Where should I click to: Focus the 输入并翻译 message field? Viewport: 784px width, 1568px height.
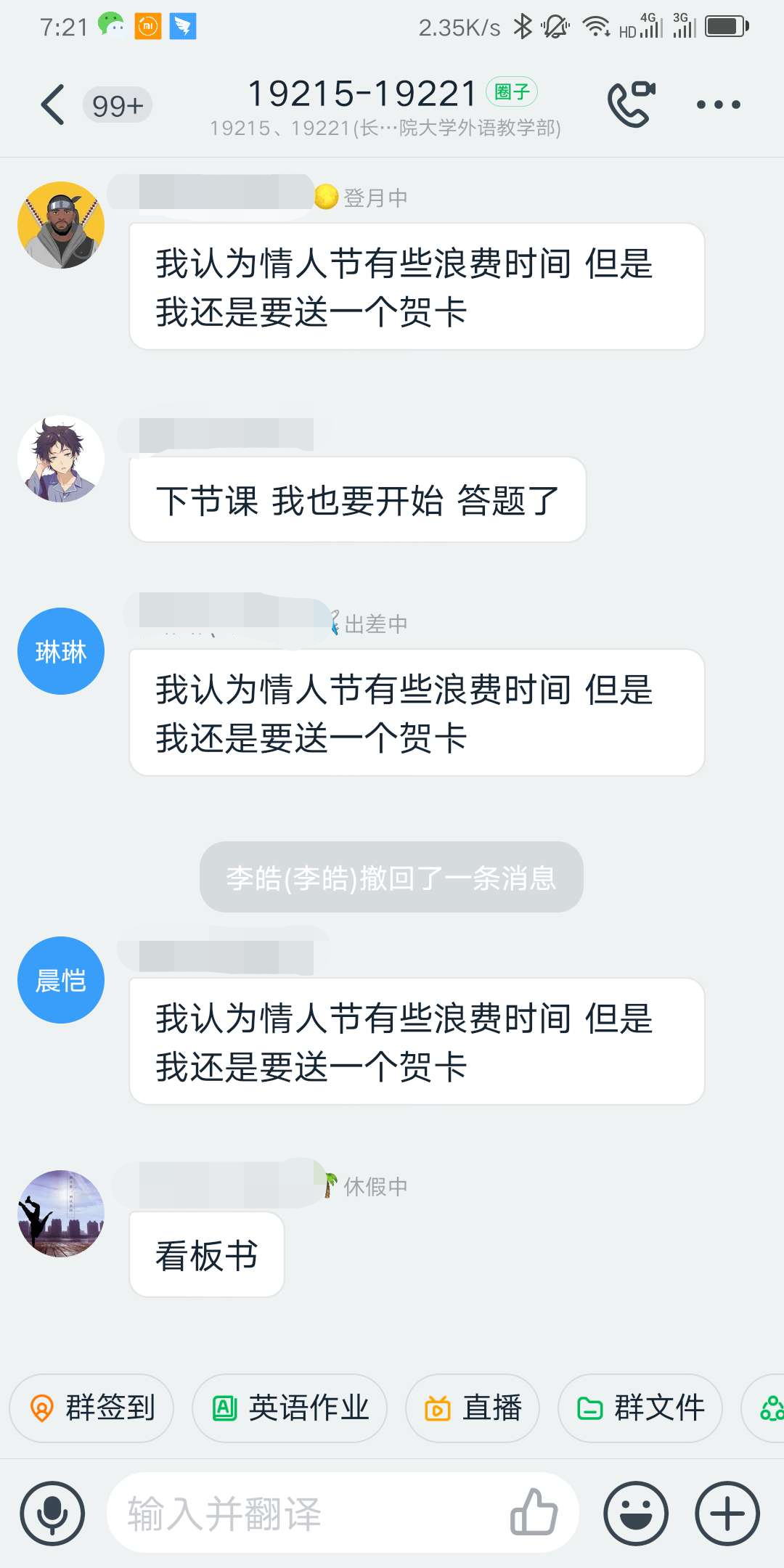coord(305,1514)
